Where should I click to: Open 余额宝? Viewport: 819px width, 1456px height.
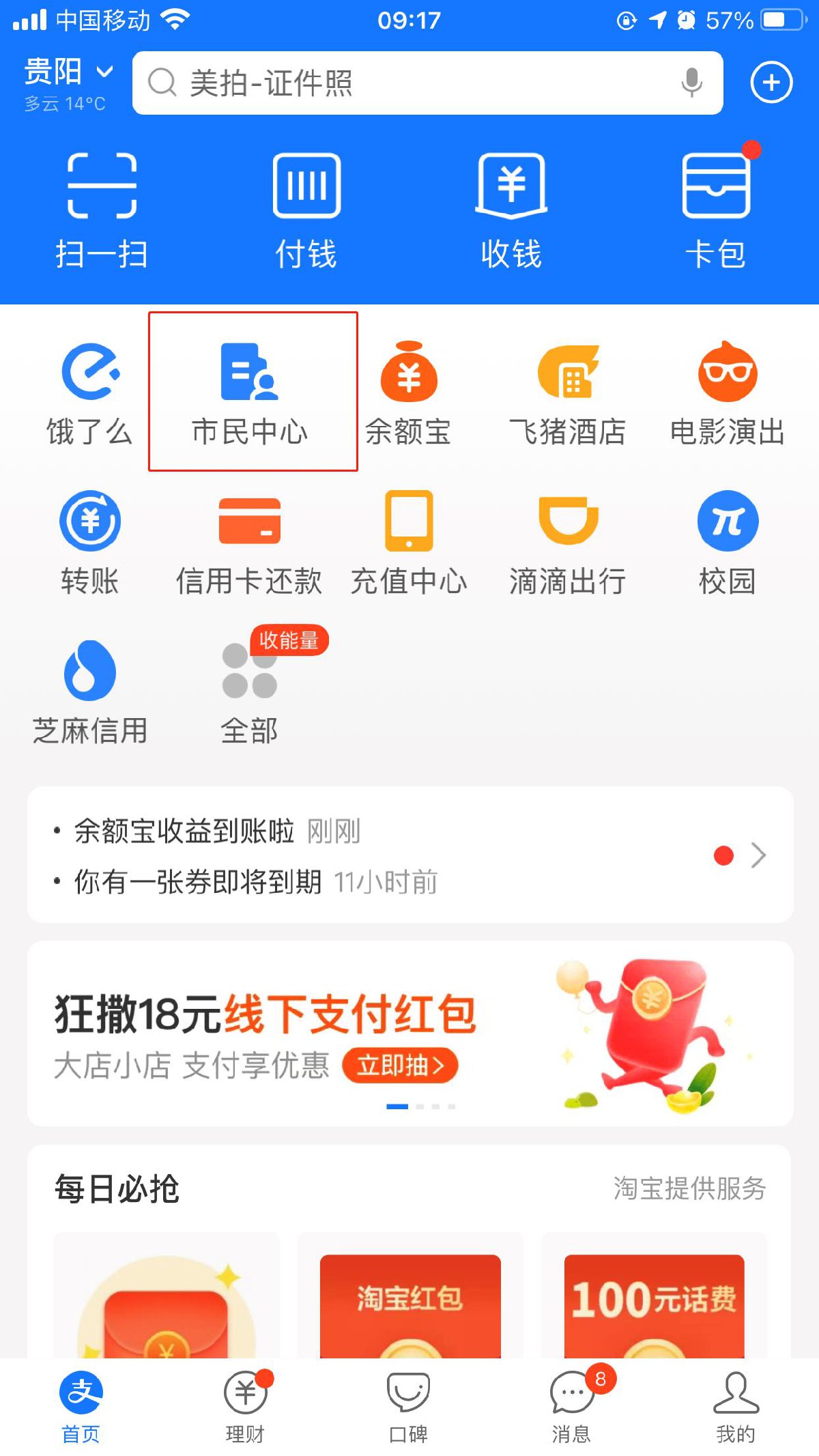pyautogui.click(x=408, y=392)
